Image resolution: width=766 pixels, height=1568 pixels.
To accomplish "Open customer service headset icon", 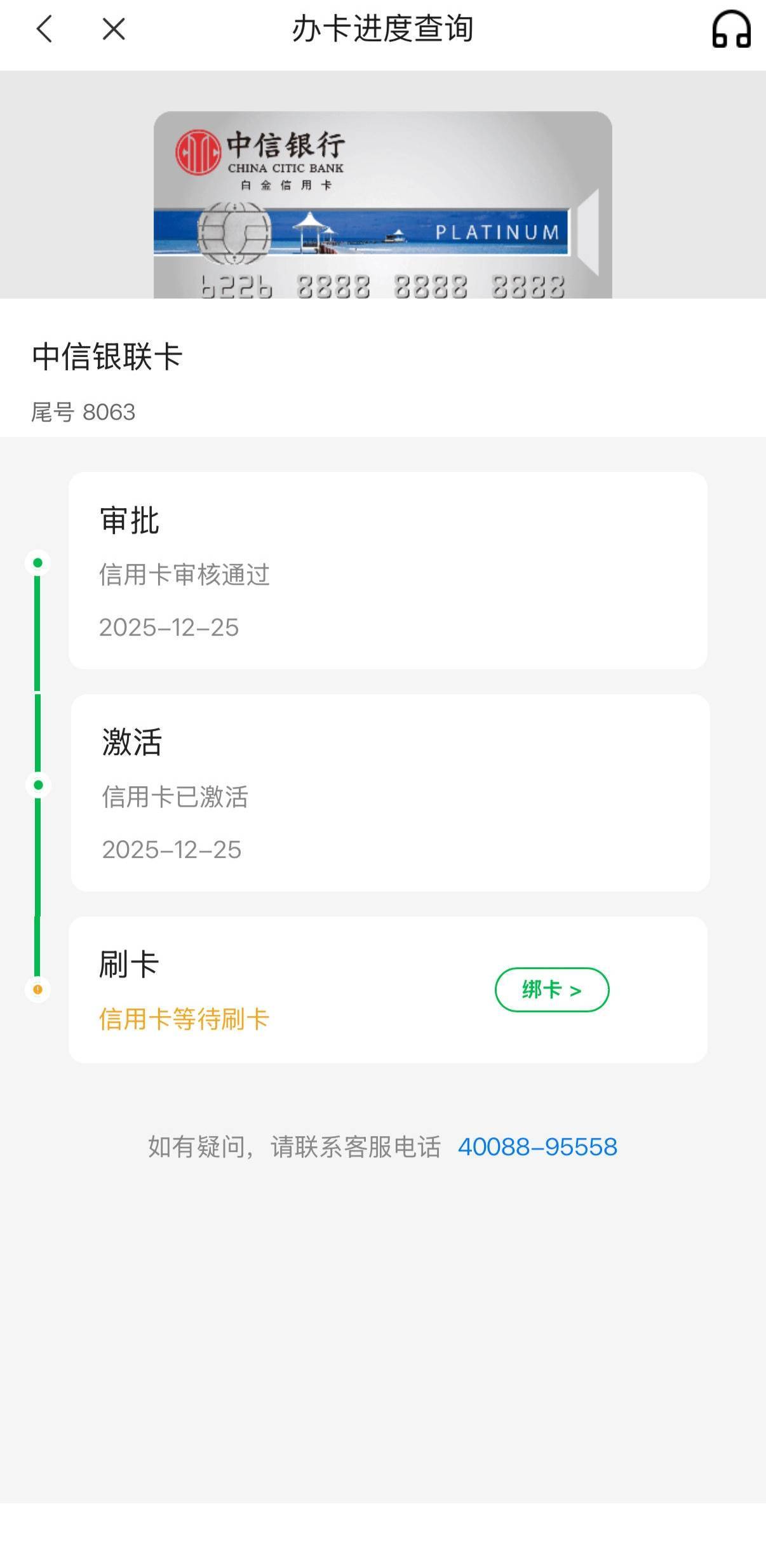I will [x=731, y=29].
